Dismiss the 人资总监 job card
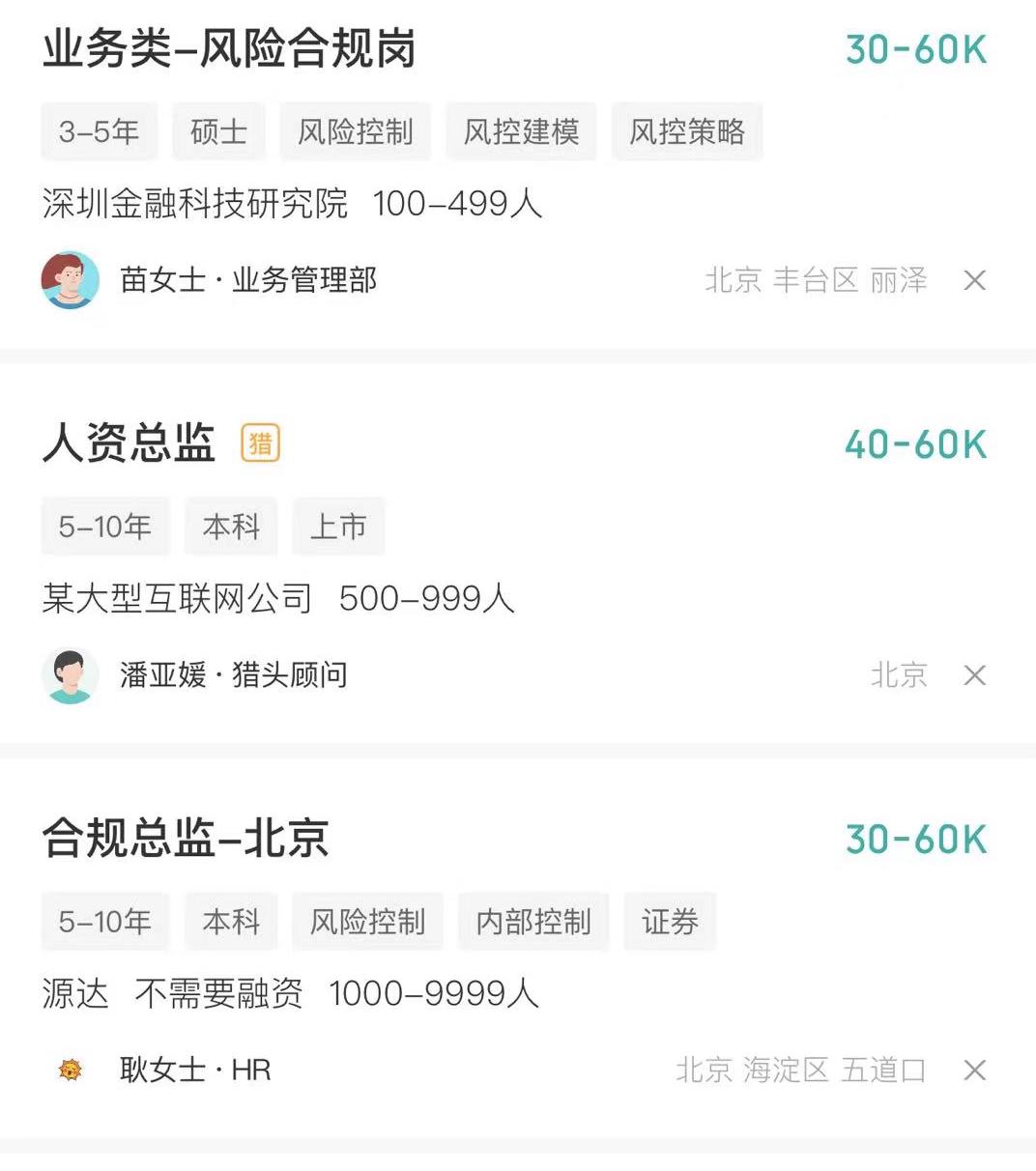 click(974, 675)
